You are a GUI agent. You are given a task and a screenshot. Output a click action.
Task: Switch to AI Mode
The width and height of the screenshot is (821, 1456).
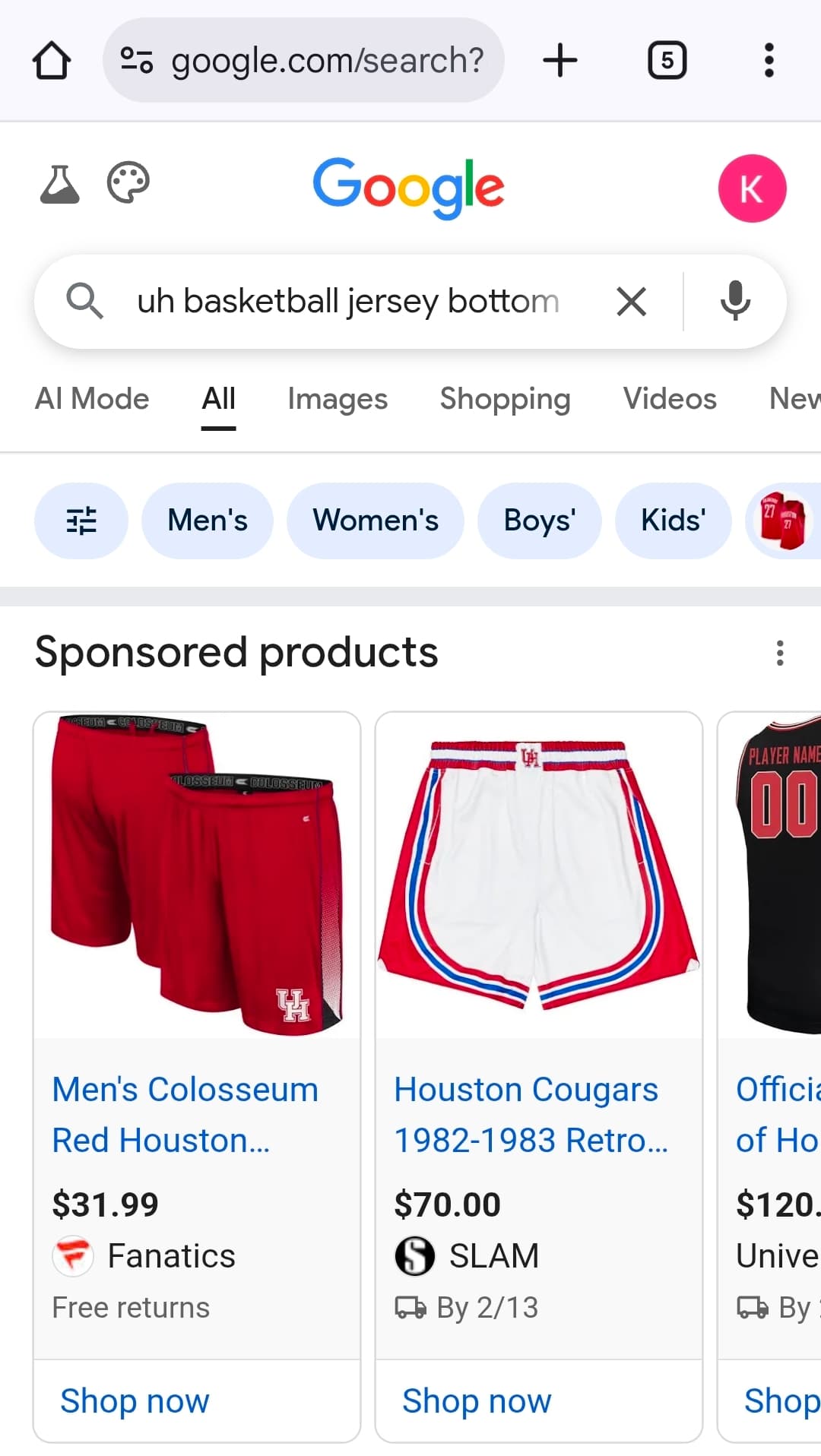[x=92, y=399]
